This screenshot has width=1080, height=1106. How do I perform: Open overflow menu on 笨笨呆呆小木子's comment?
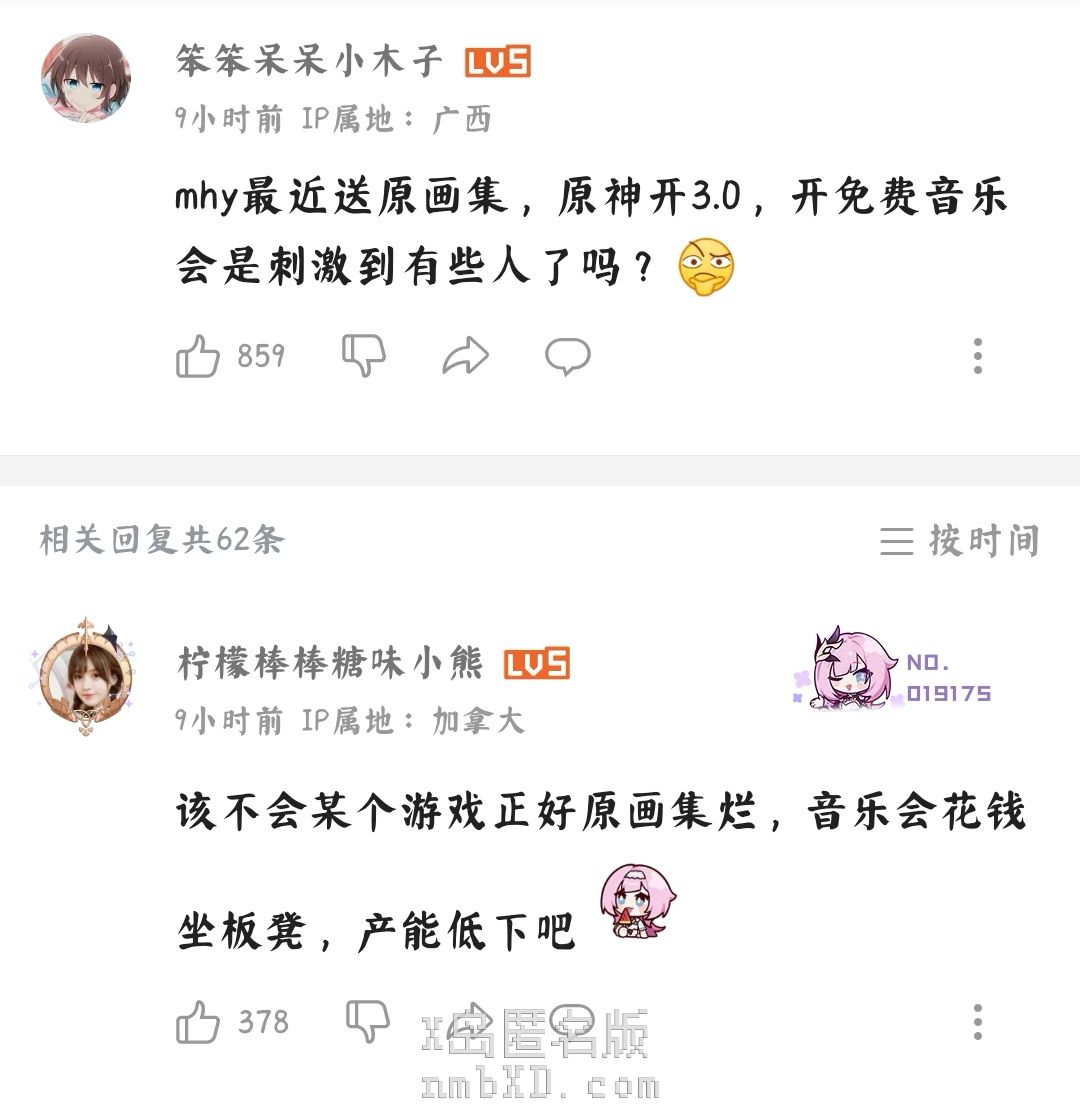point(977,356)
